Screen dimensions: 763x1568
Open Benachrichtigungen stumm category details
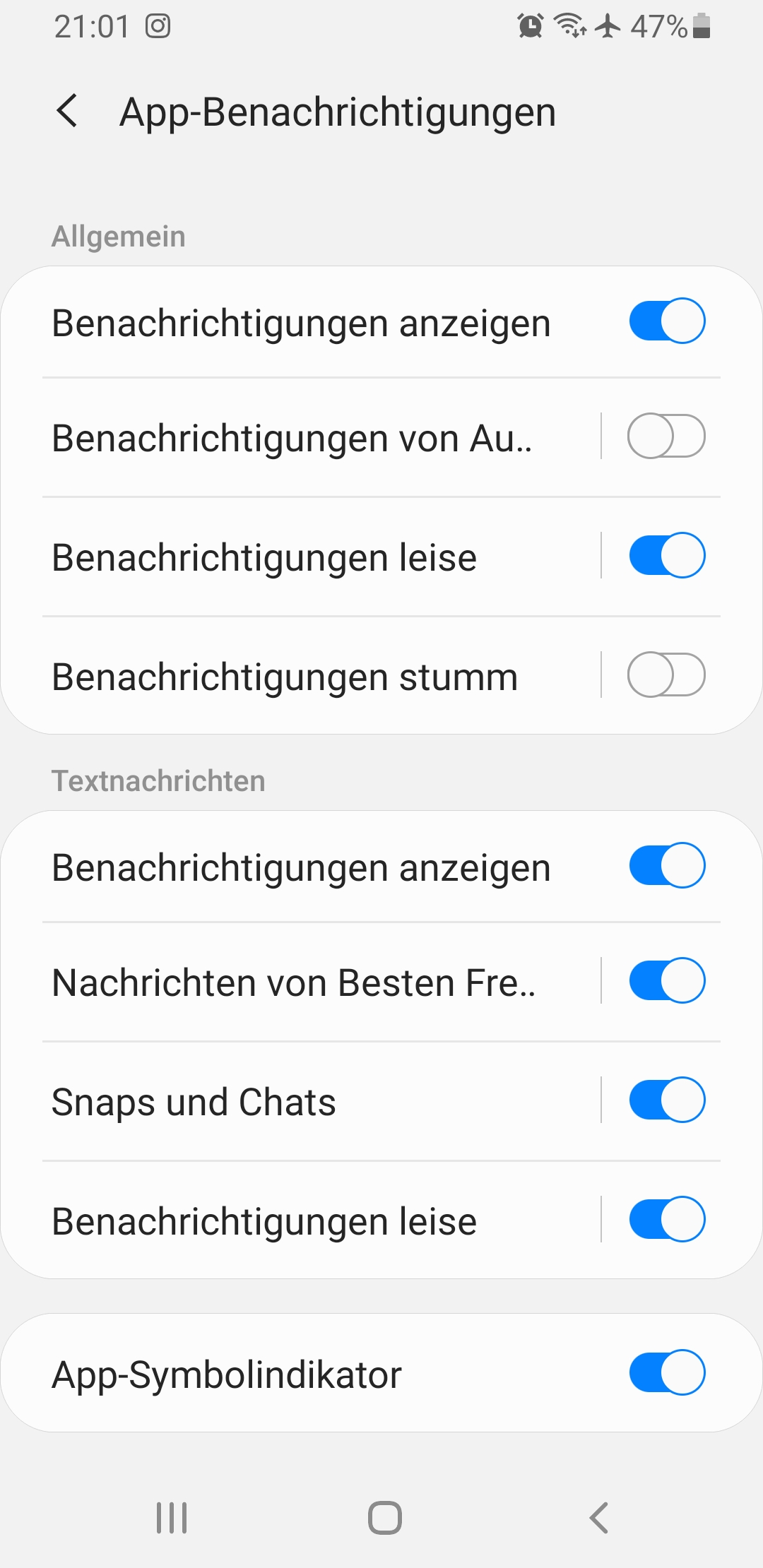[285, 677]
